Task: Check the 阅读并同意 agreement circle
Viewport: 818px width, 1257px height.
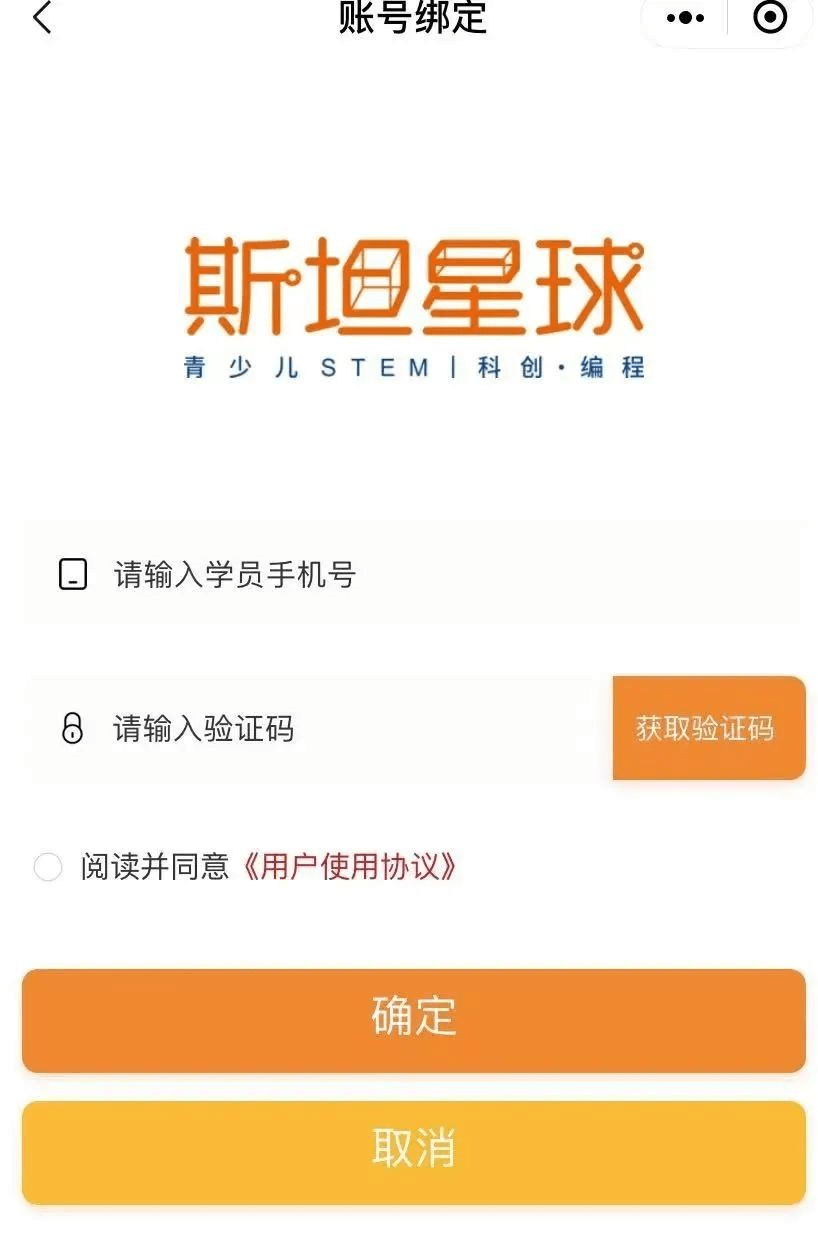Action: click(48, 866)
